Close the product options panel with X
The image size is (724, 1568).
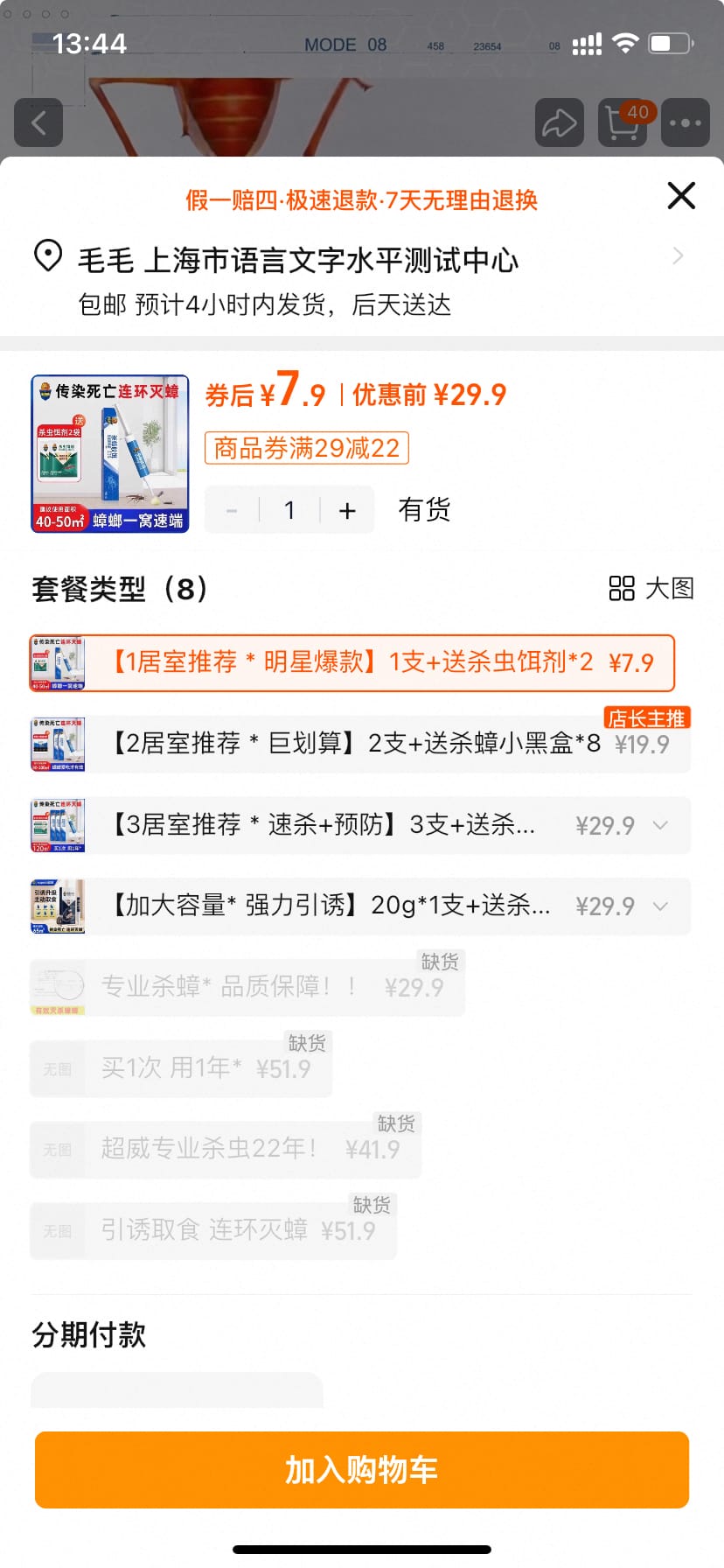coord(680,196)
